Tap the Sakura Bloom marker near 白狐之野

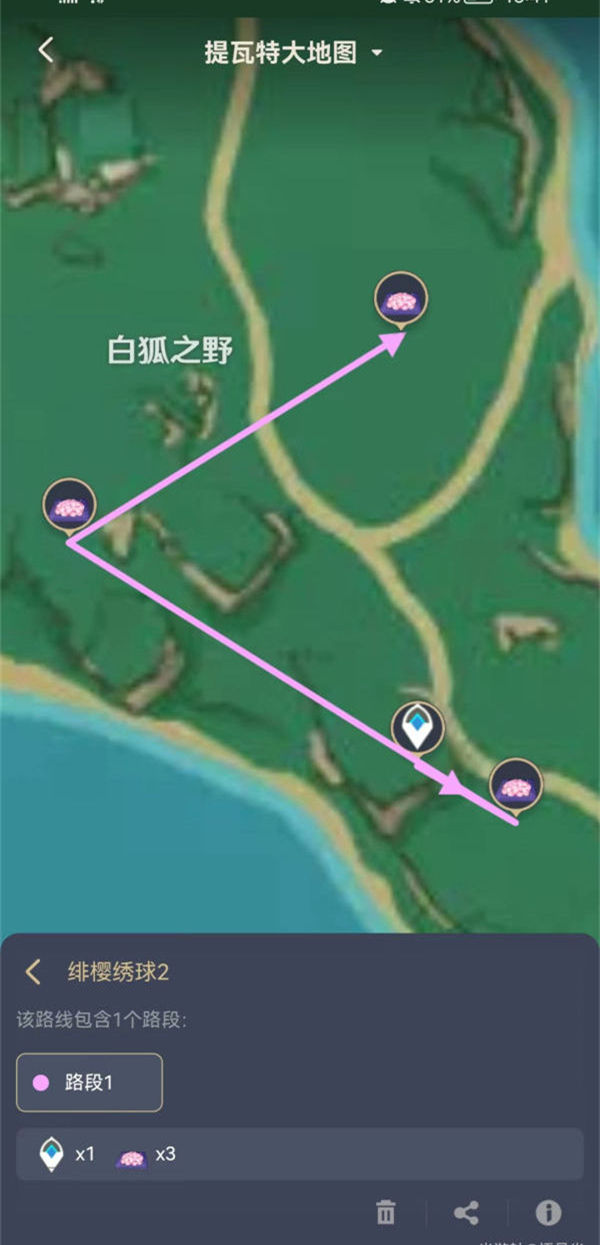pos(401,300)
